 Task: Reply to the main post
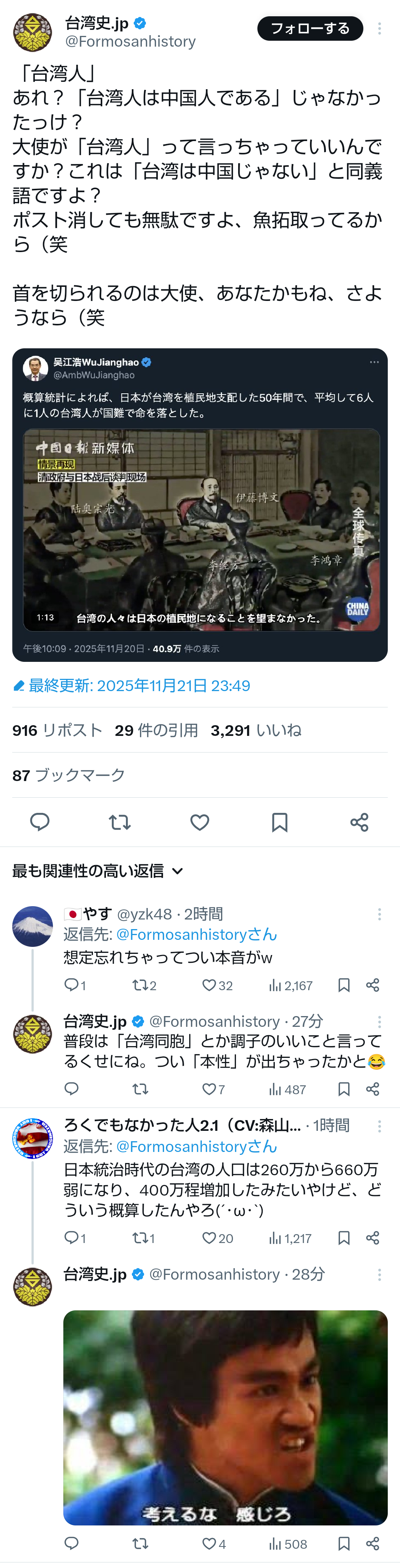point(40,822)
